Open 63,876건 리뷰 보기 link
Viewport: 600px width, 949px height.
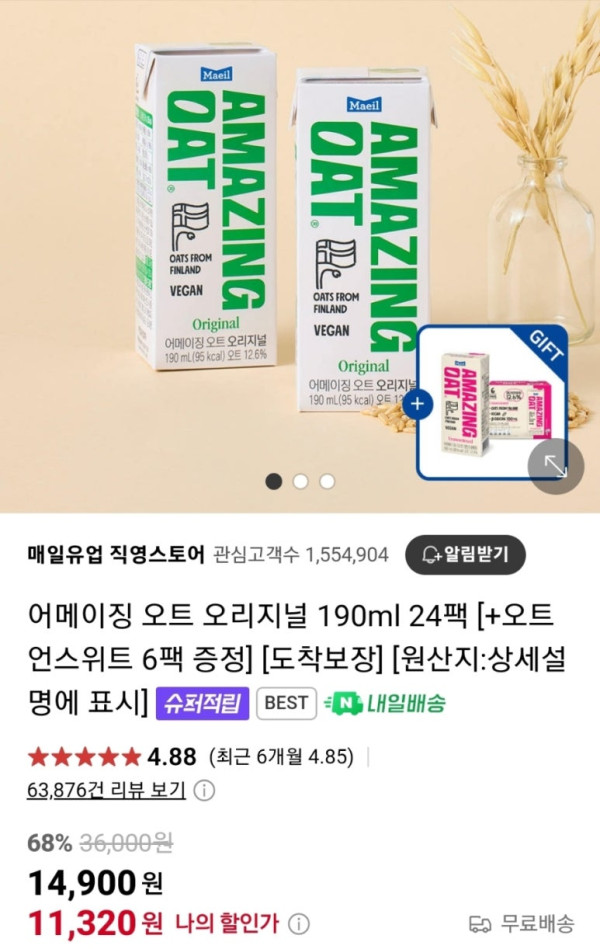coord(106,790)
